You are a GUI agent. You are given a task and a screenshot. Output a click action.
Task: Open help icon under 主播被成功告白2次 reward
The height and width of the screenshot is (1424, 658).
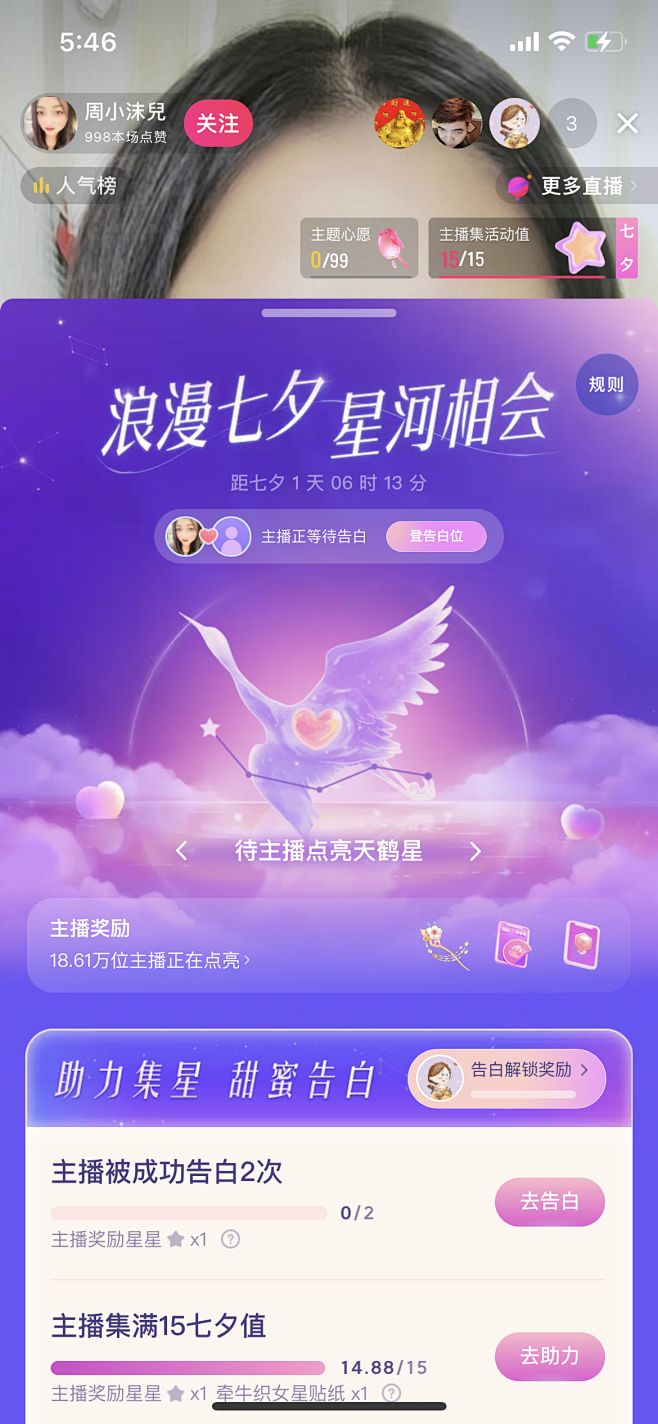click(230, 1240)
